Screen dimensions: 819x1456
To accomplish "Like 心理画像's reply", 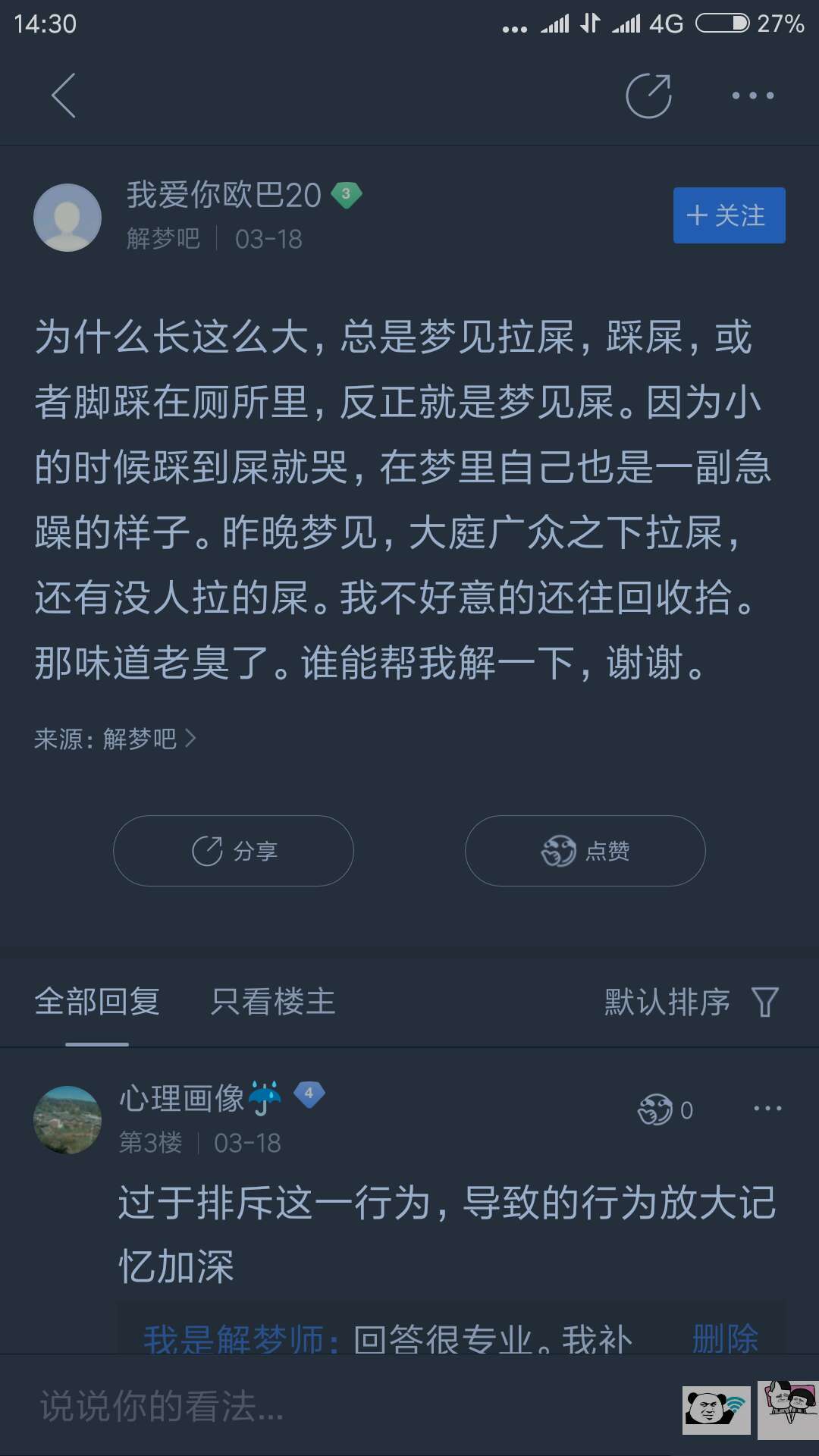I will pos(664,1110).
